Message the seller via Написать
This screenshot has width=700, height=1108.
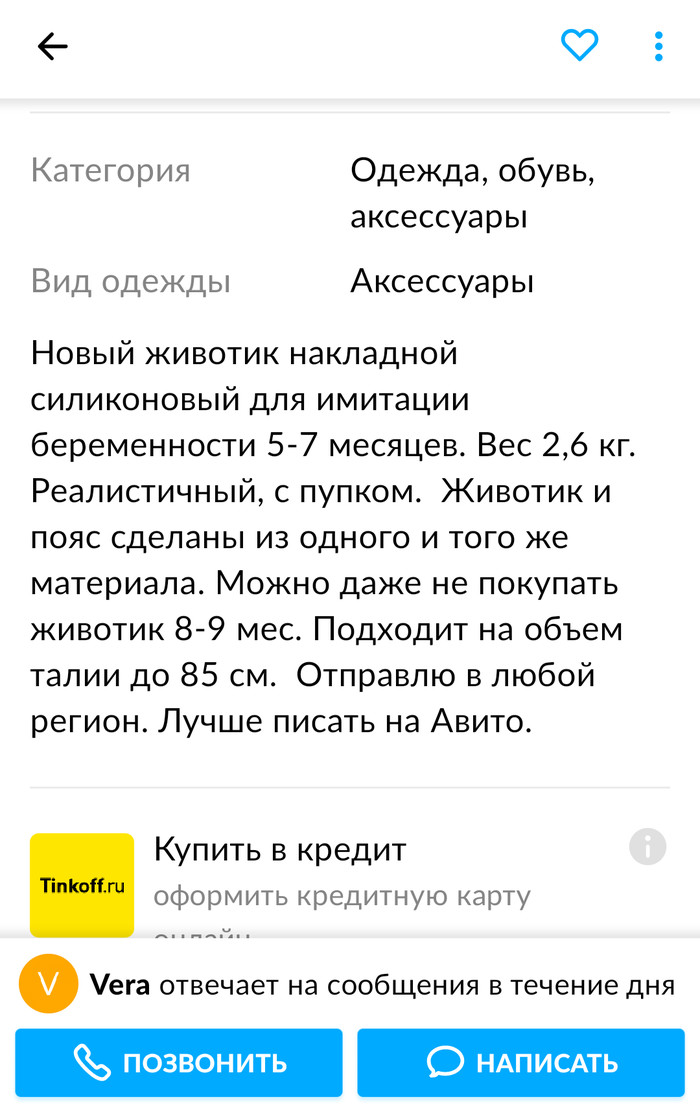[521, 1062]
